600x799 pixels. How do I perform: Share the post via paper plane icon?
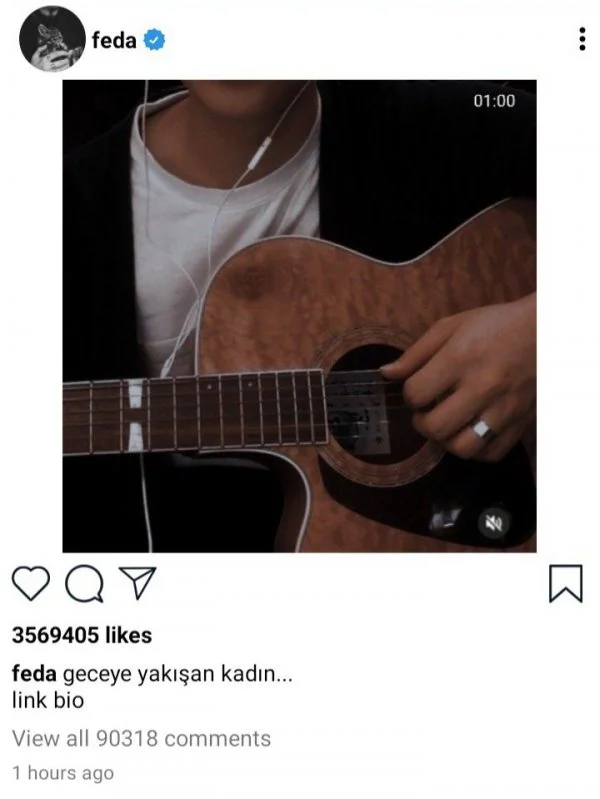click(x=138, y=583)
